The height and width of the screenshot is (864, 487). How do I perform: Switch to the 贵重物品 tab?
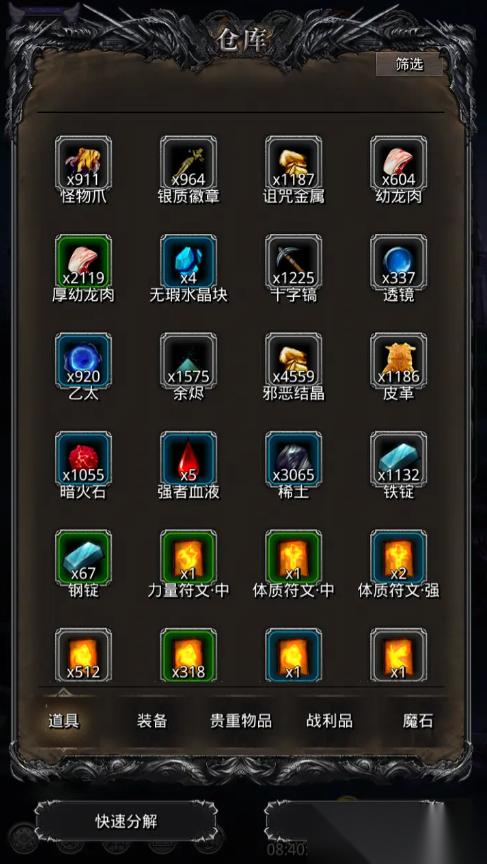[241, 720]
